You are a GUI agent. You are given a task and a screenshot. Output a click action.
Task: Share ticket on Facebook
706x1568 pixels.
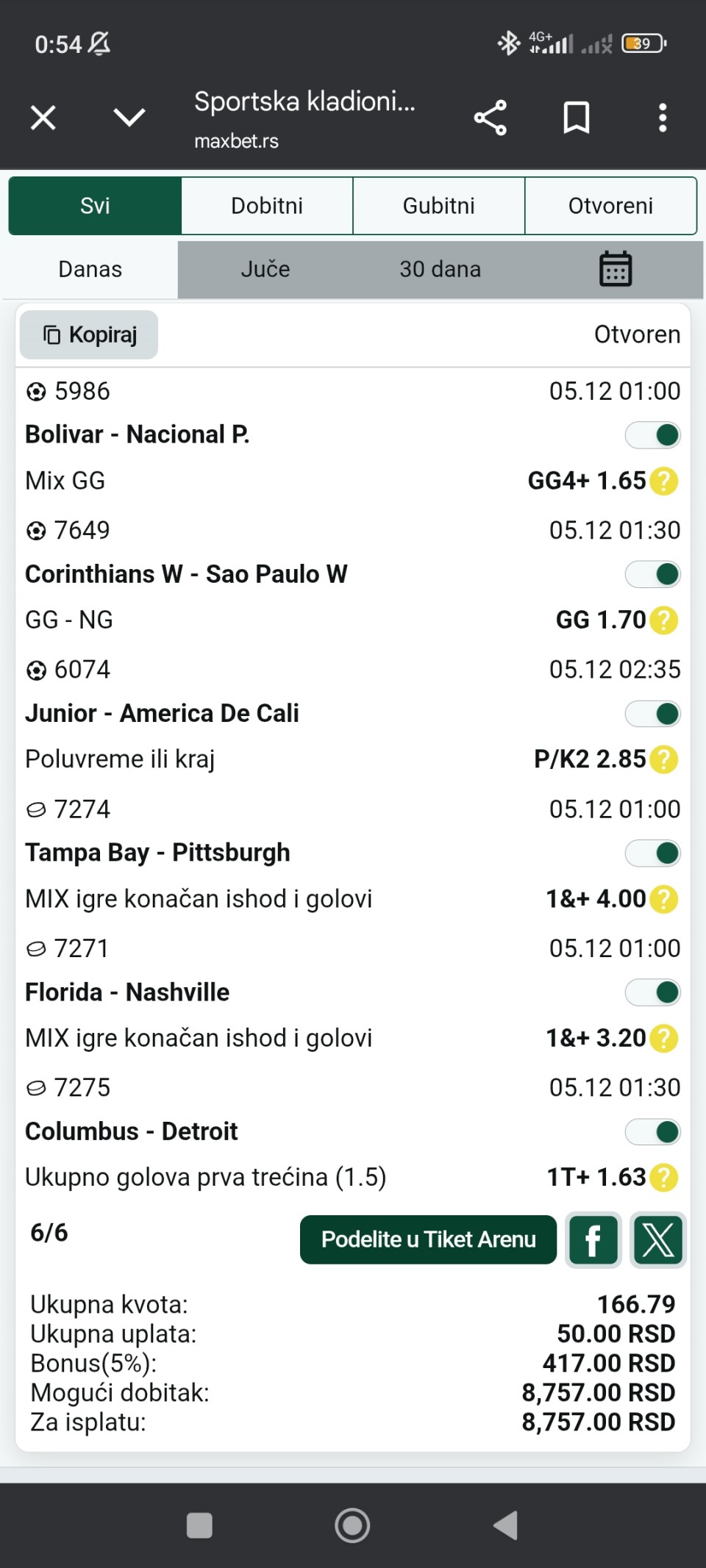point(593,1240)
